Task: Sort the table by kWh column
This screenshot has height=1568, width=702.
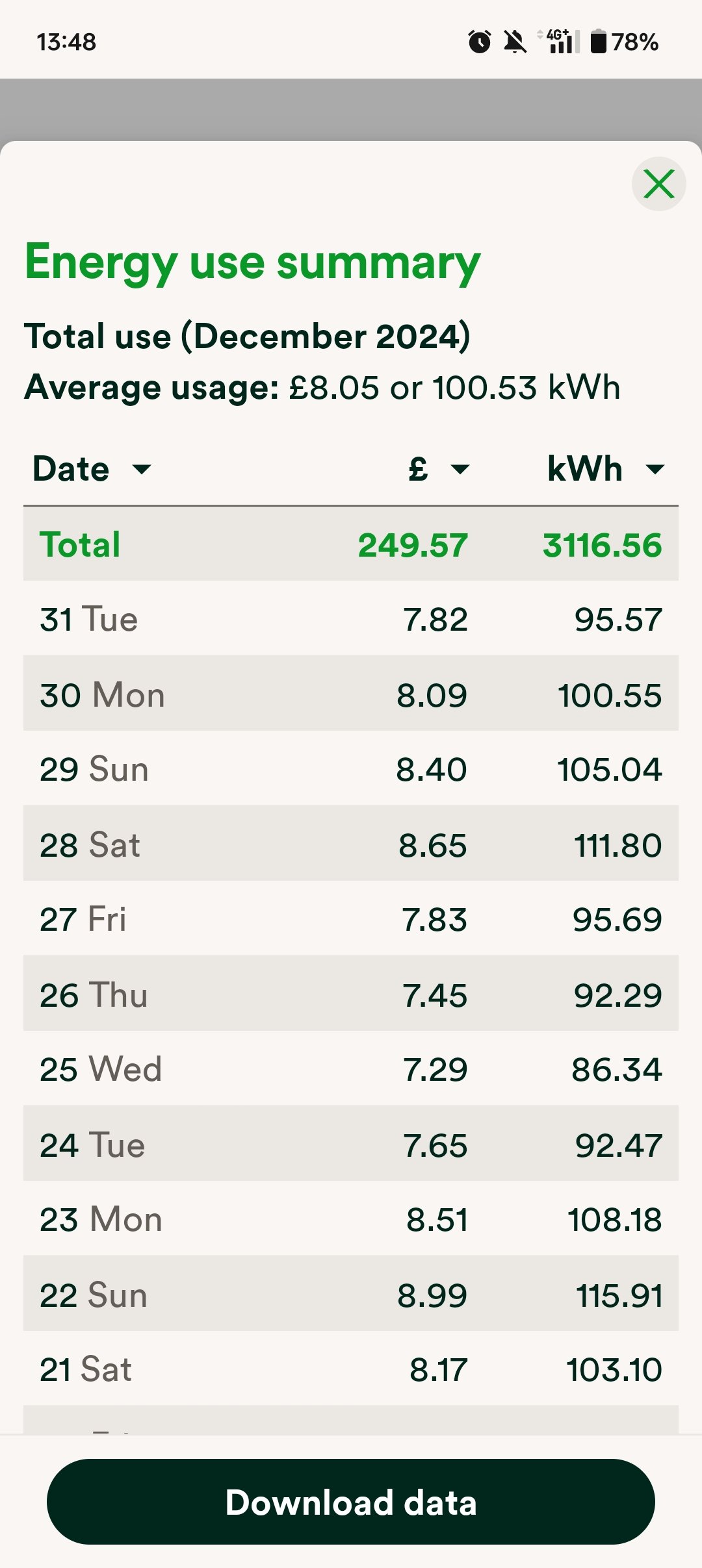Action: tap(605, 469)
